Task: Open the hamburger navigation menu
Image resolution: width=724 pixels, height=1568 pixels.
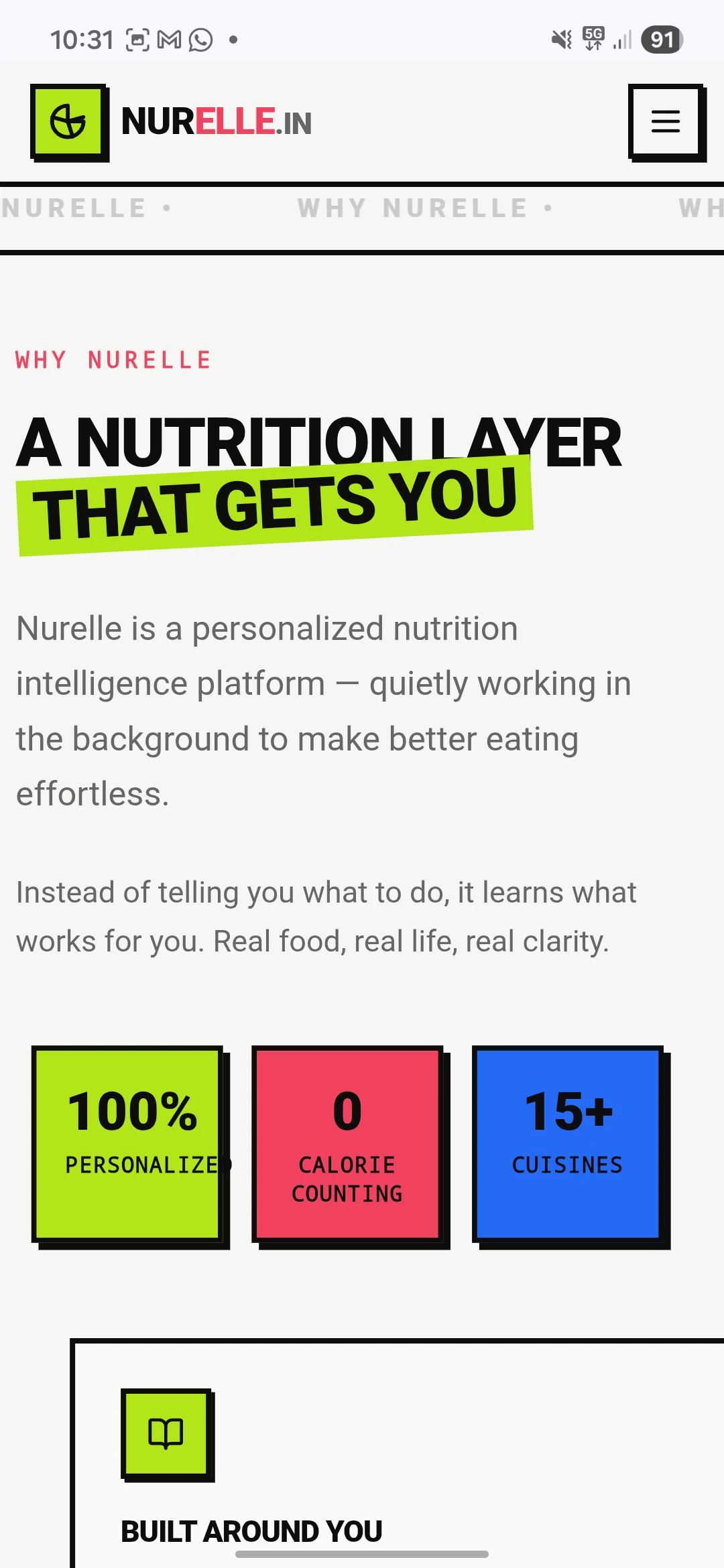Action: 666,121
